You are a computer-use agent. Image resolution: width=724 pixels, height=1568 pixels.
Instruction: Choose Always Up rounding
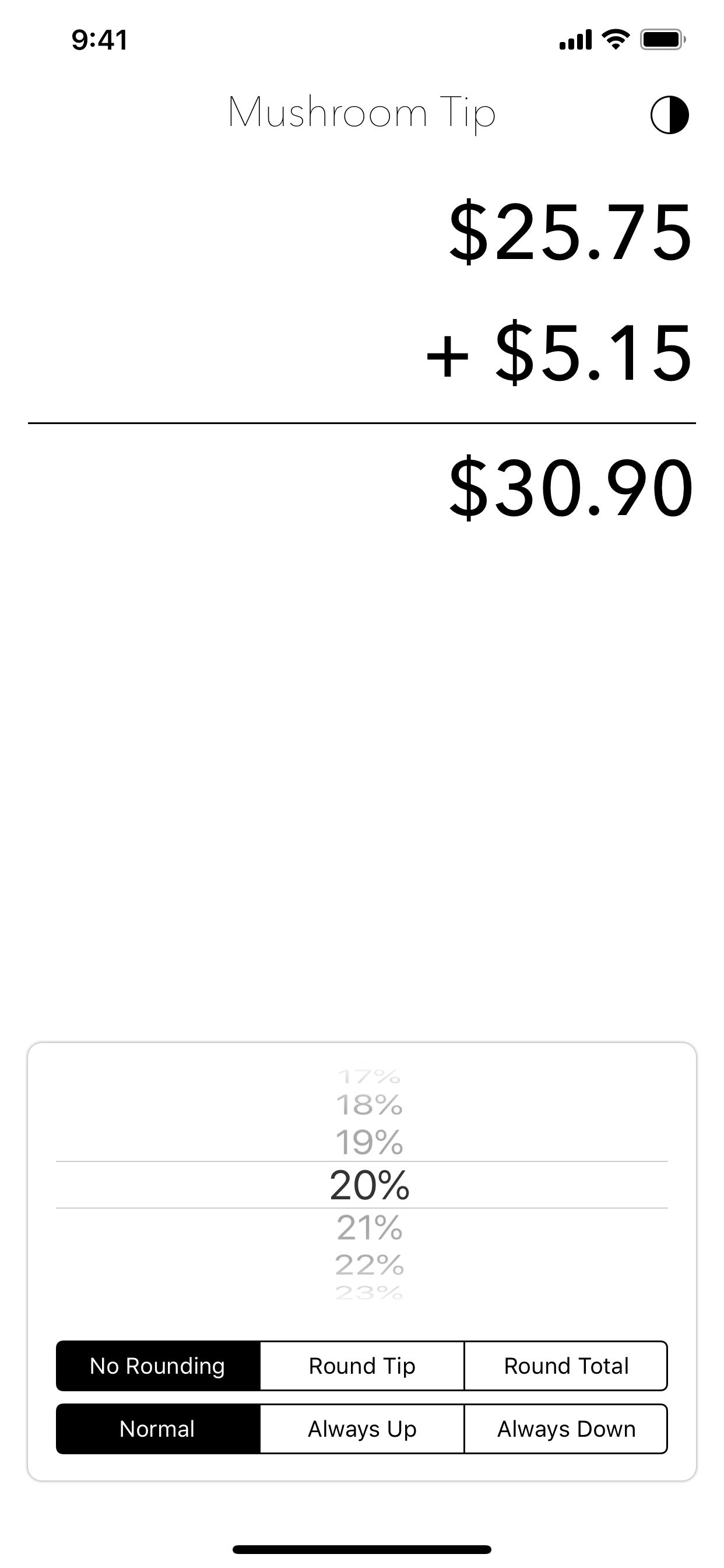click(x=362, y=1429)
